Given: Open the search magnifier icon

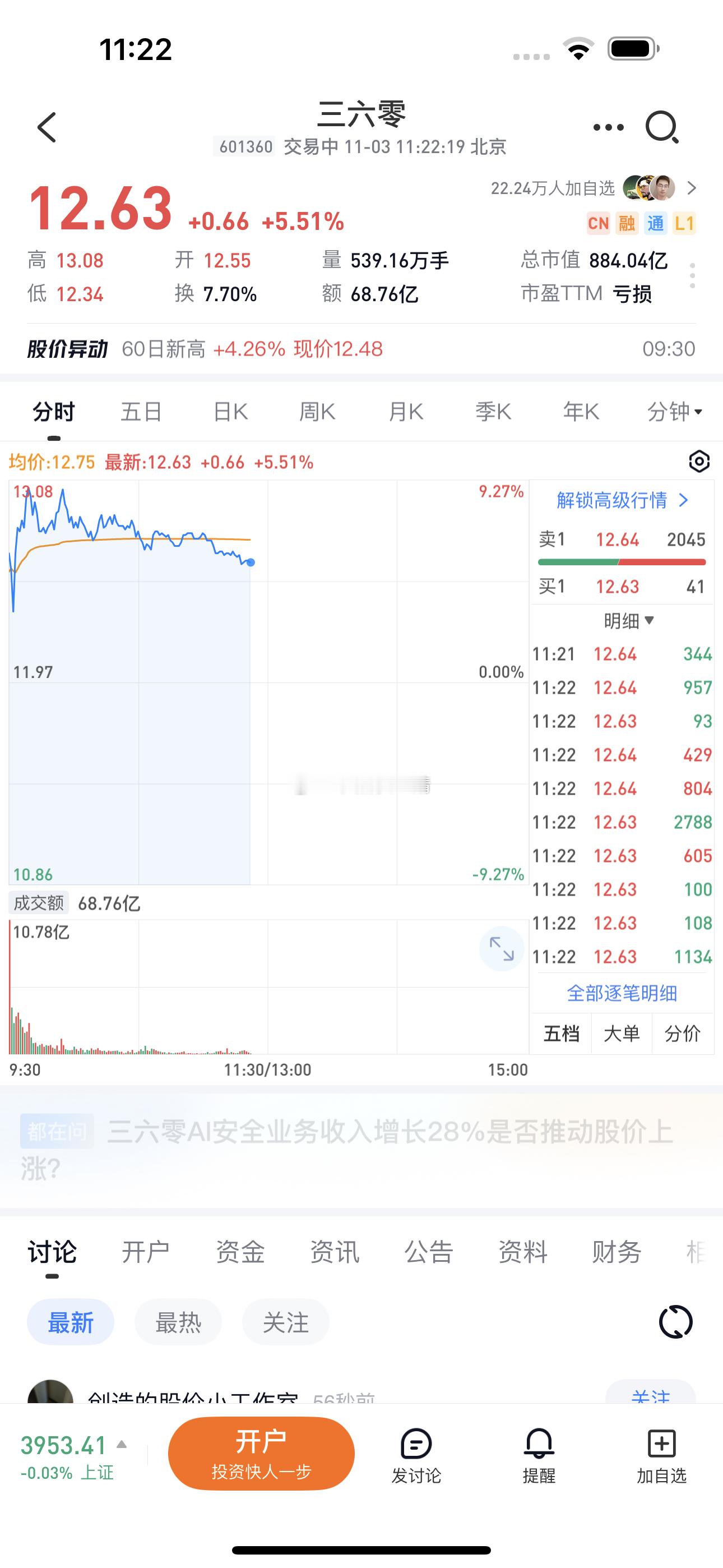Looking at the screenshot, I should [x=662, y=127].
